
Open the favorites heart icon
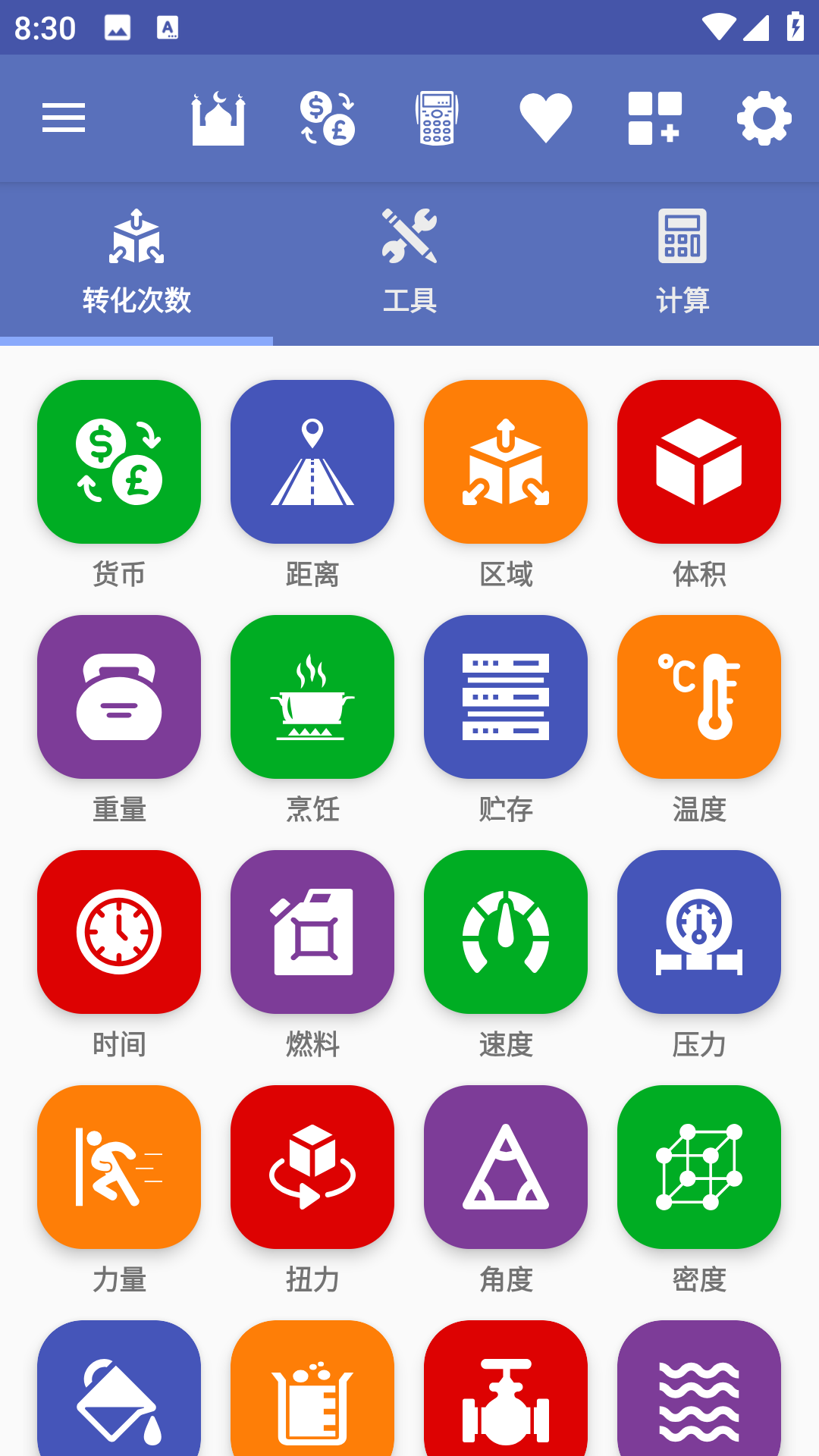click(546, 118)
